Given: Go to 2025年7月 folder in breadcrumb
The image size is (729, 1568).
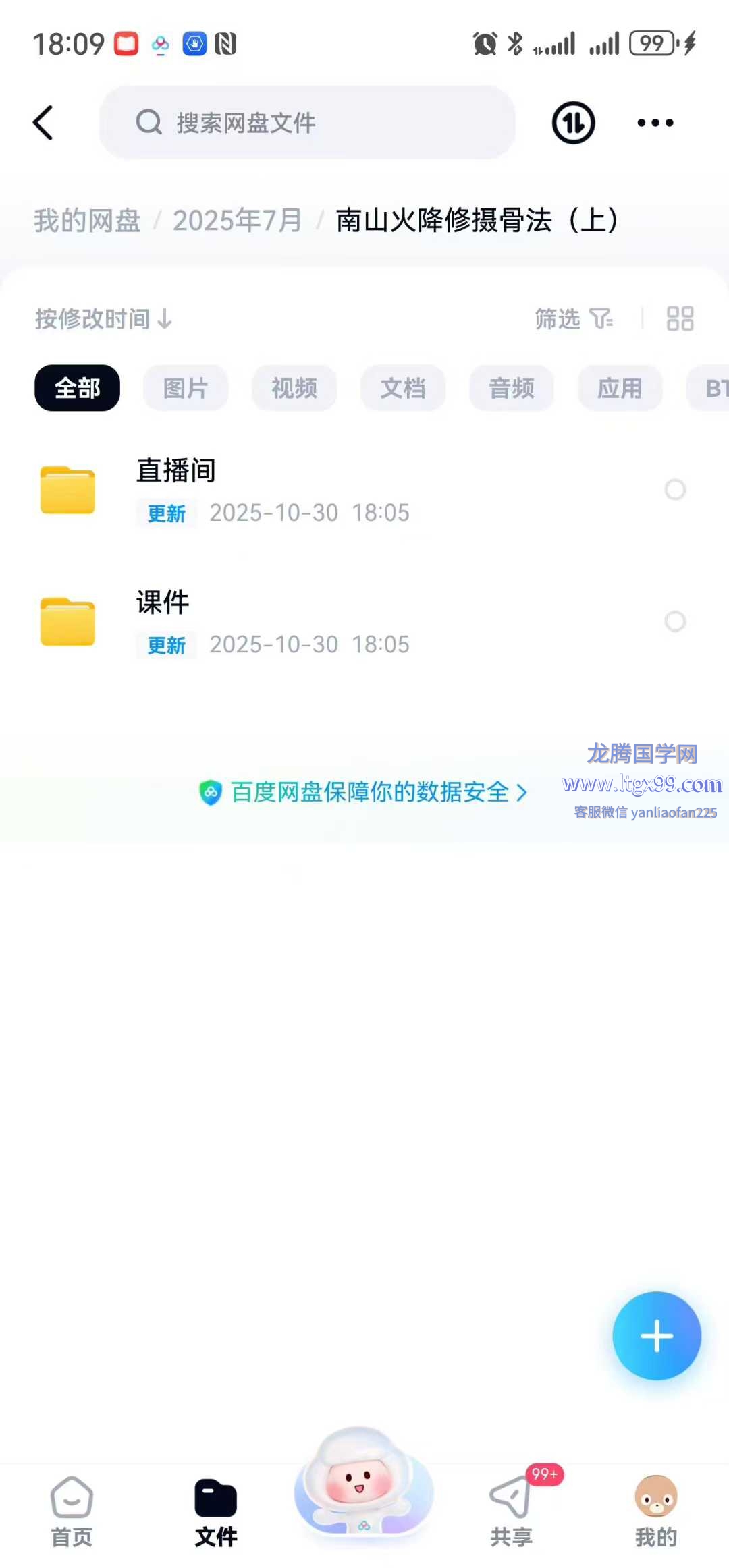Looking at the screenshot, I should click(x=237, y=221).
